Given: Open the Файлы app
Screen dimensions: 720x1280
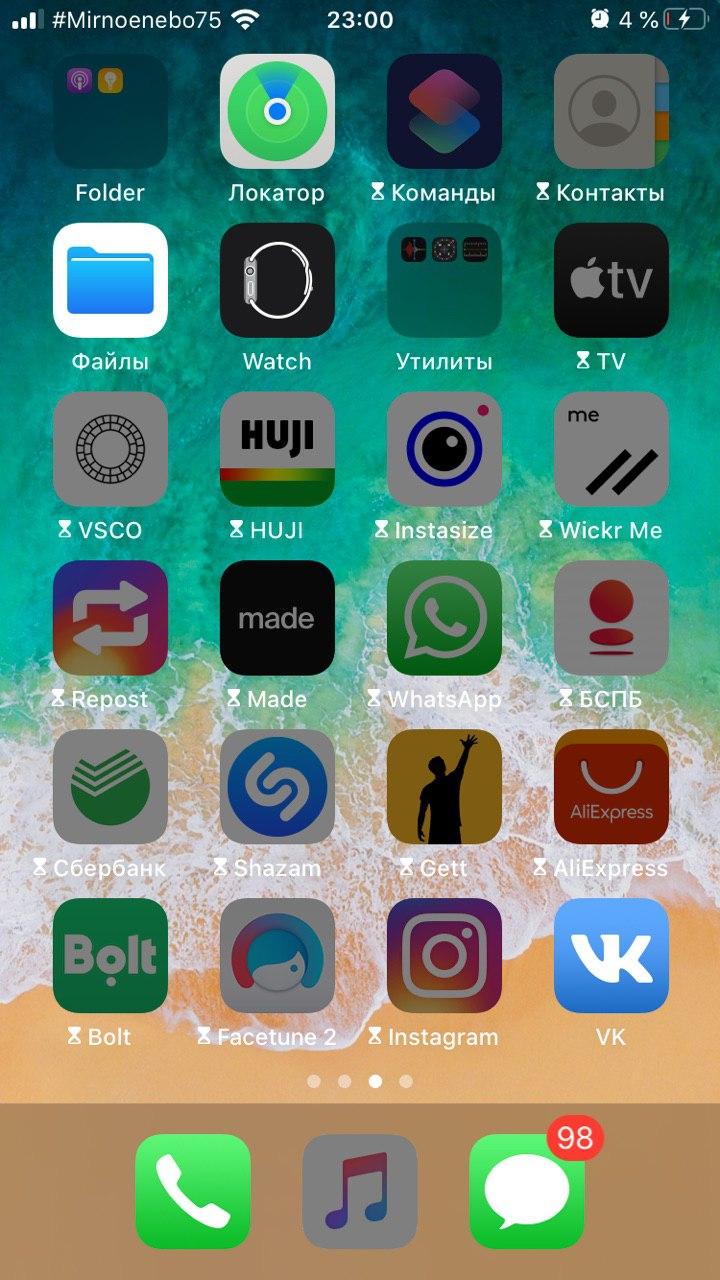Looking at the screenshot, I should click(110, 280).
